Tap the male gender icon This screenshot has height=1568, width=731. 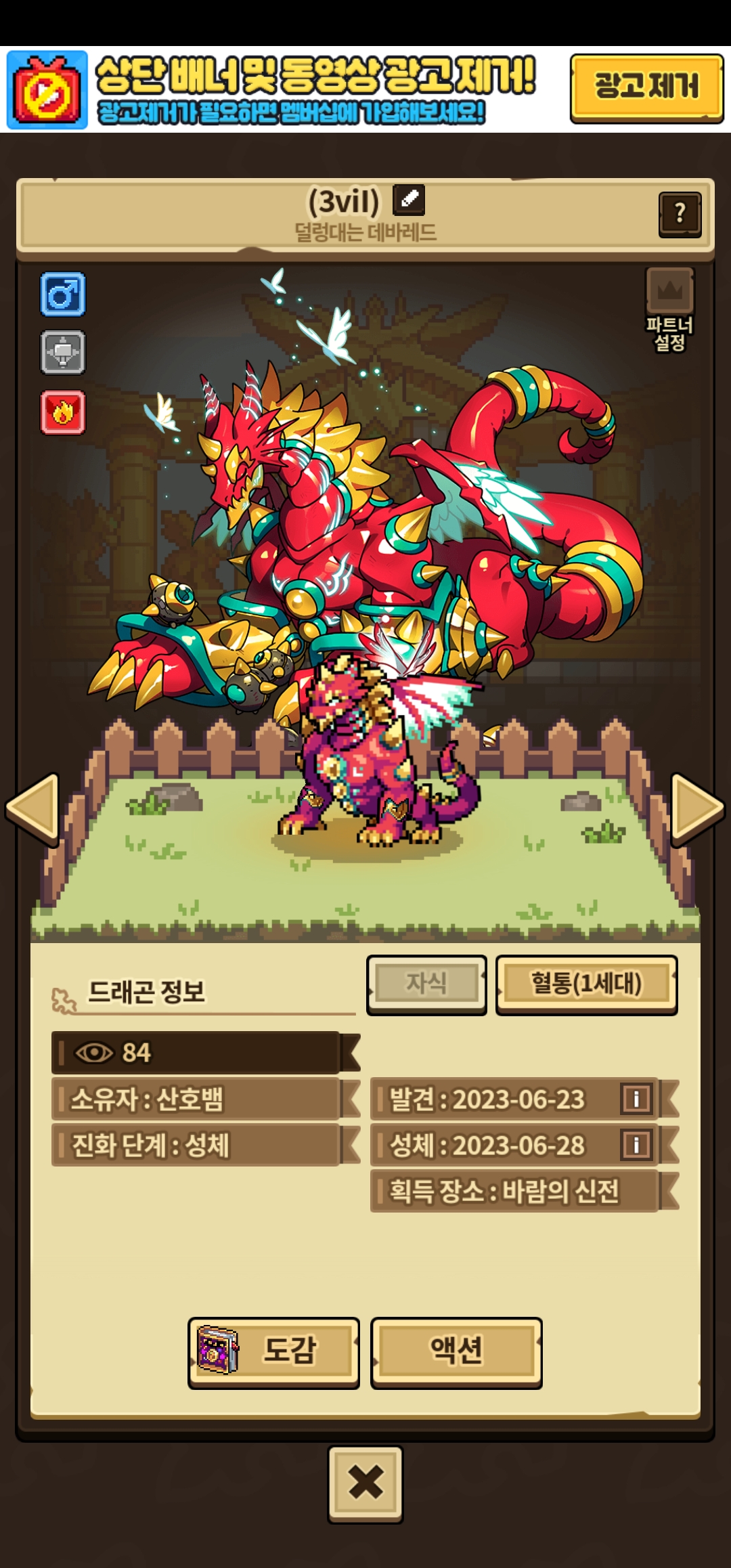click(63, 295)
